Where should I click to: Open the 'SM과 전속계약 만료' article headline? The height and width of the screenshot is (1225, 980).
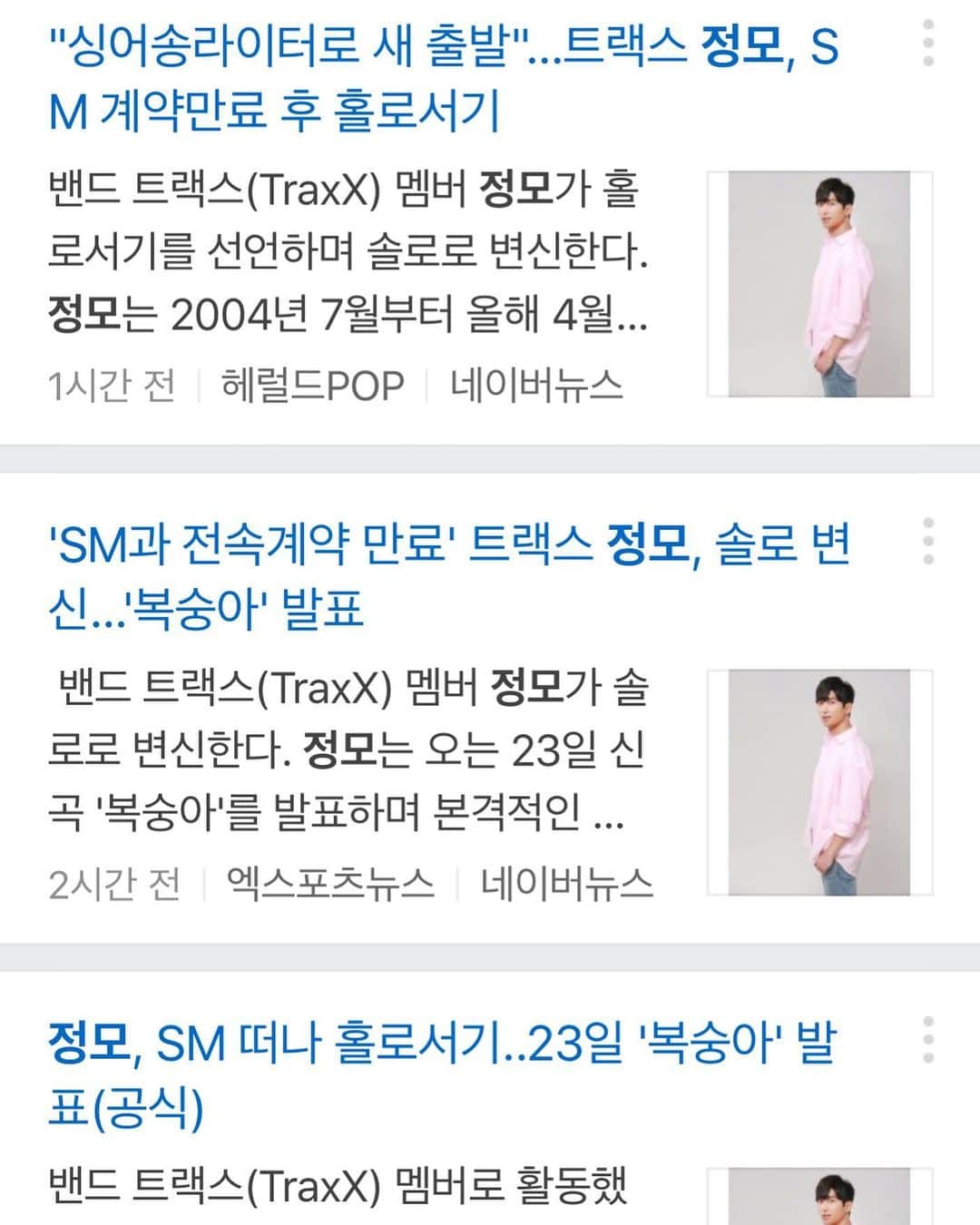pos(448,575)
